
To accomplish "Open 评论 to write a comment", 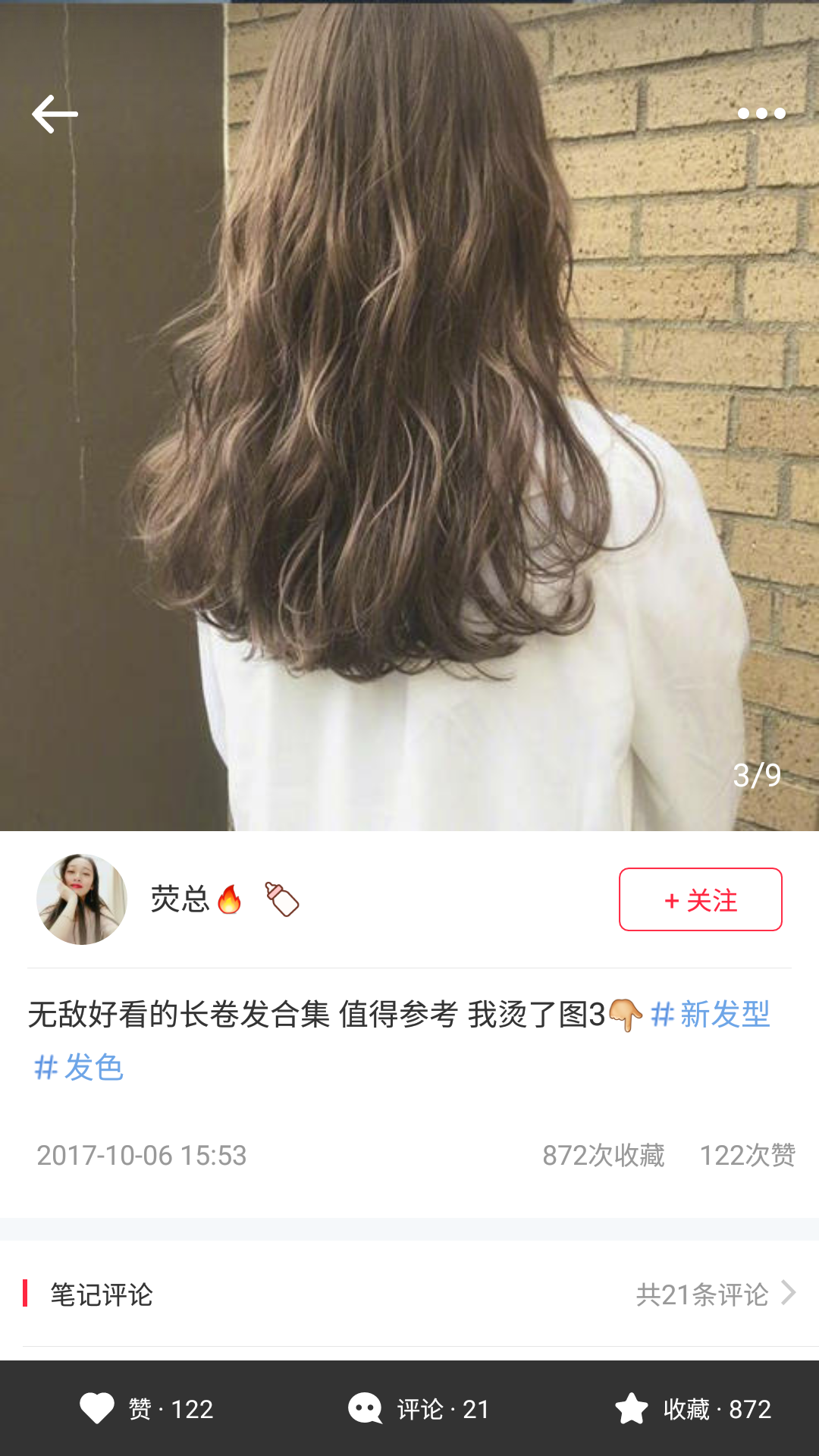I will tap(419, 1408).
